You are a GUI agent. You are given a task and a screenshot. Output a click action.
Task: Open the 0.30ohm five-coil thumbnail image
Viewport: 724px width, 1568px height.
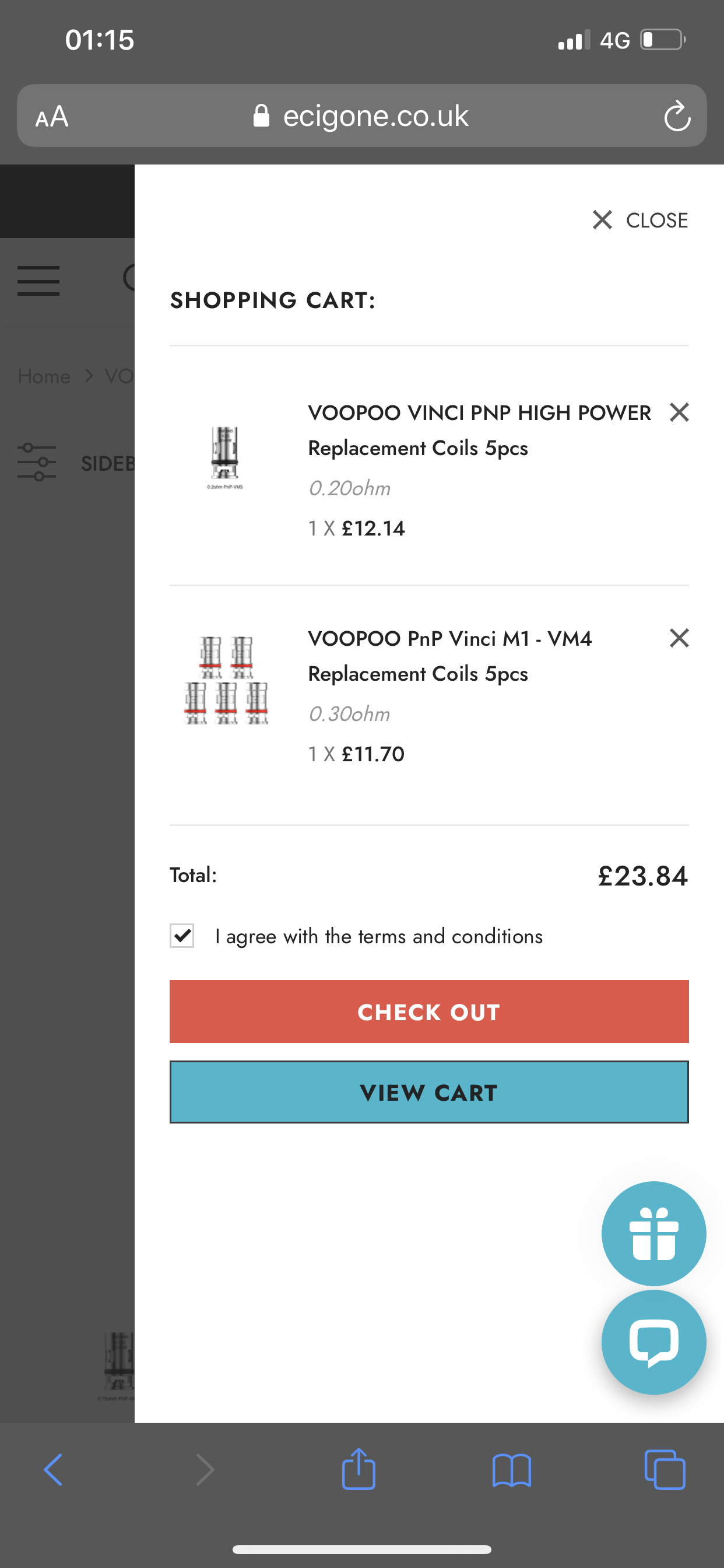(226, 680)
